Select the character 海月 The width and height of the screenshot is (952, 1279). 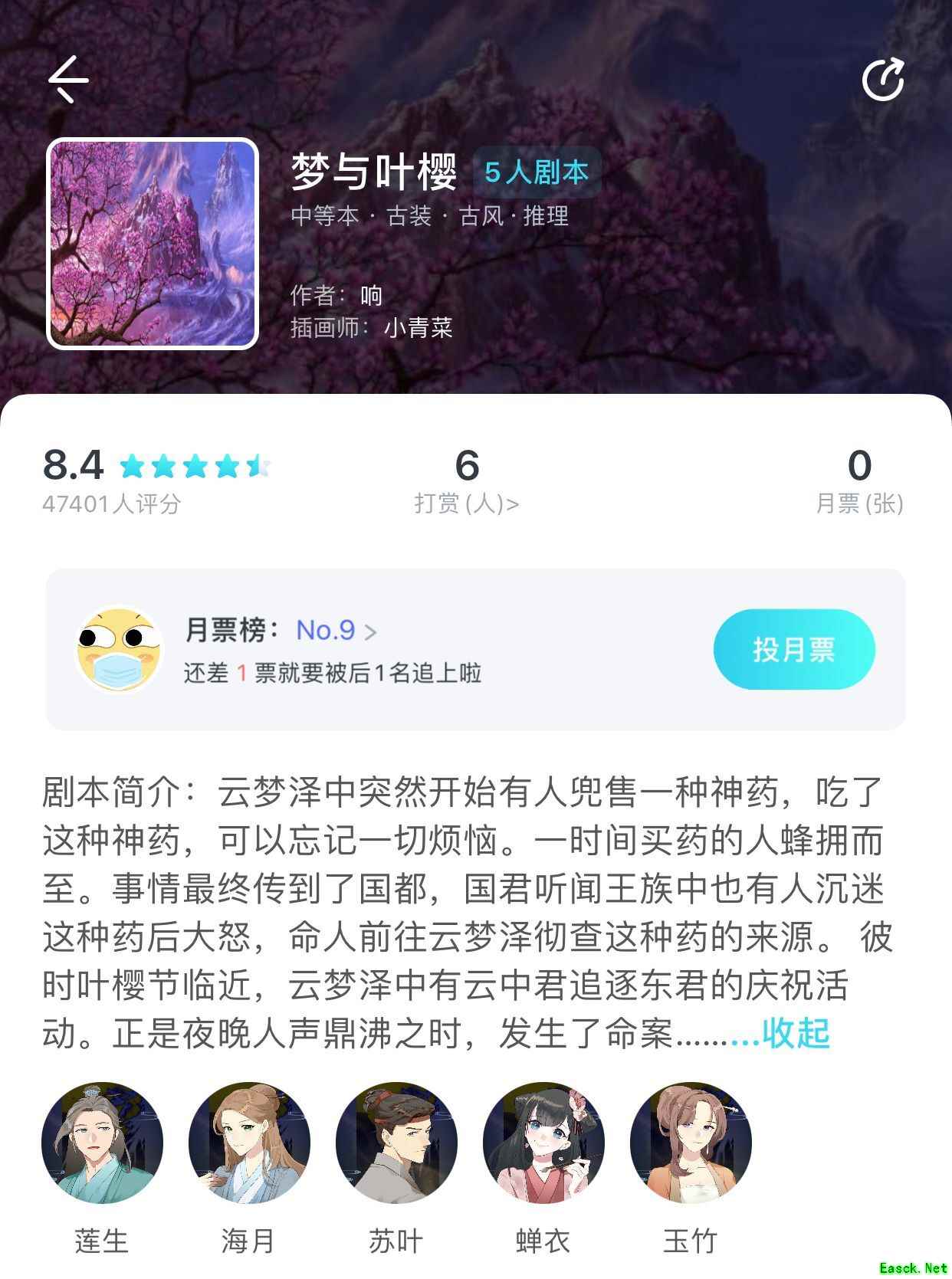(x=249, y=1143)
